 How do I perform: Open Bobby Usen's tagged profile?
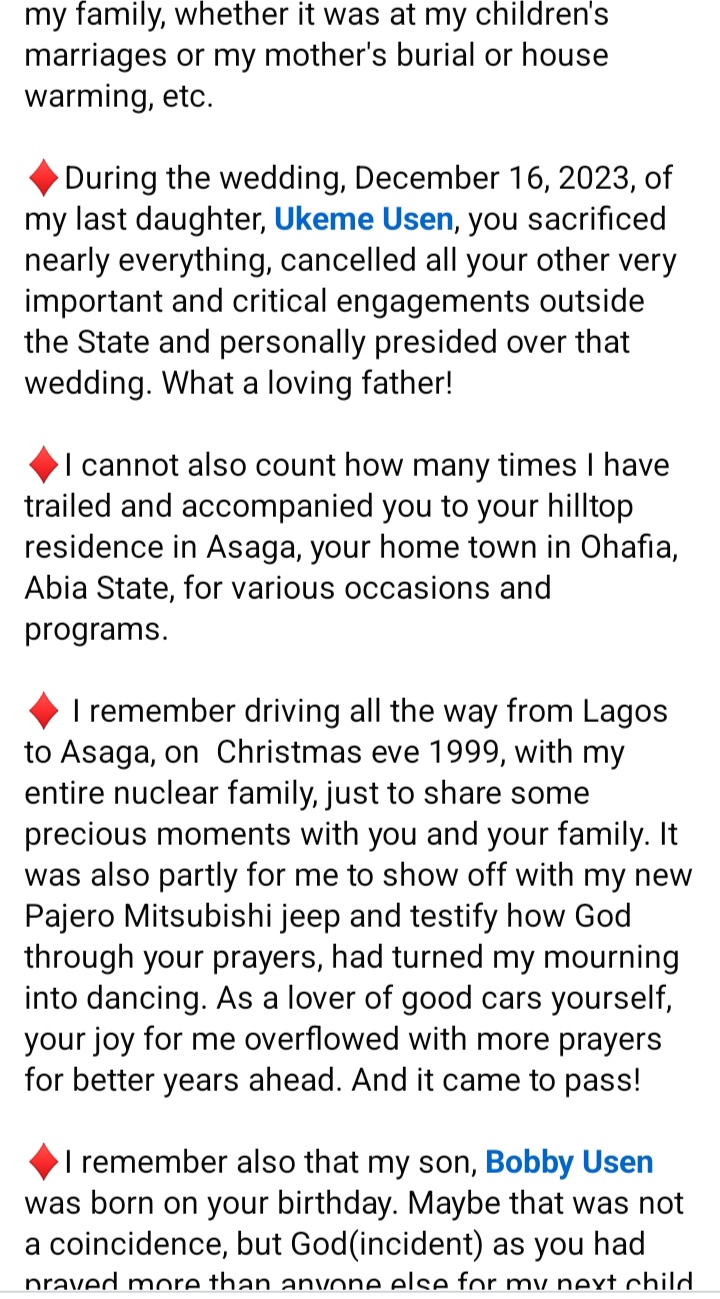click(569, 1162)
